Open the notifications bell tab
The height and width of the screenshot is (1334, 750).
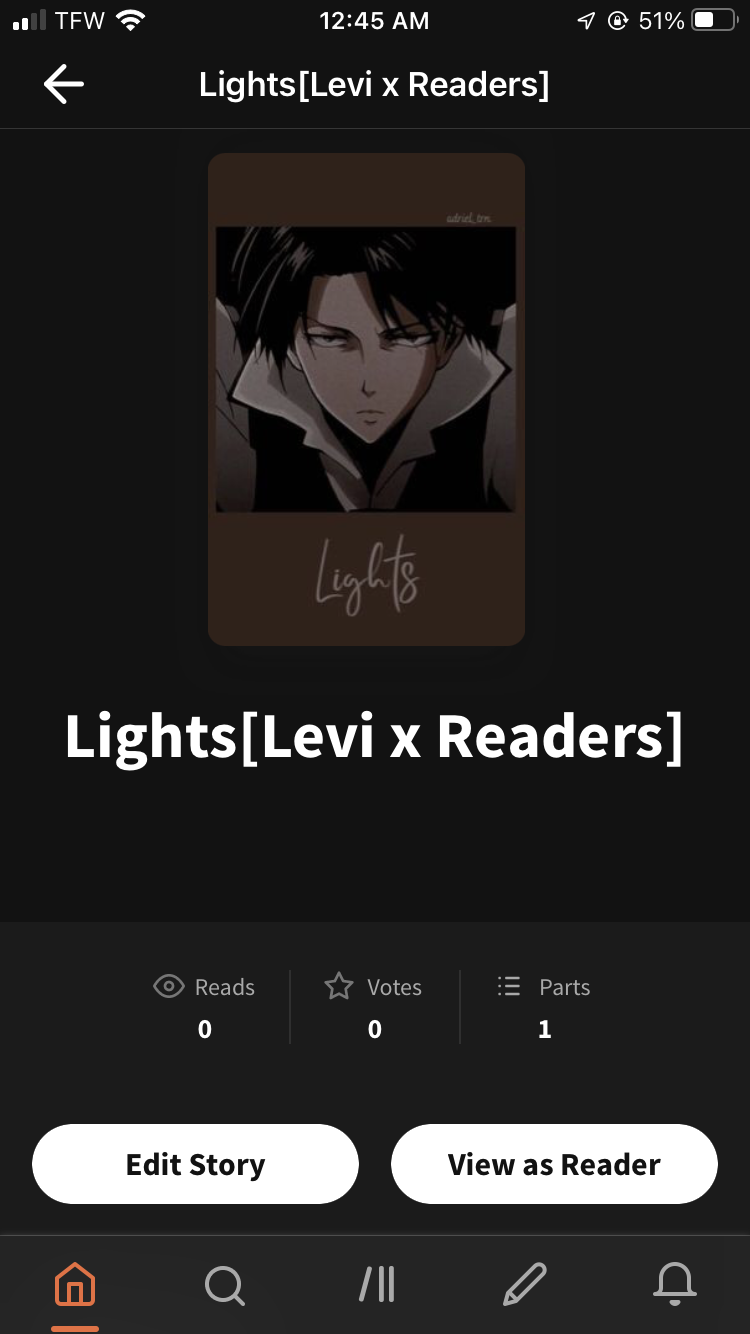(x=674, y=1284)
